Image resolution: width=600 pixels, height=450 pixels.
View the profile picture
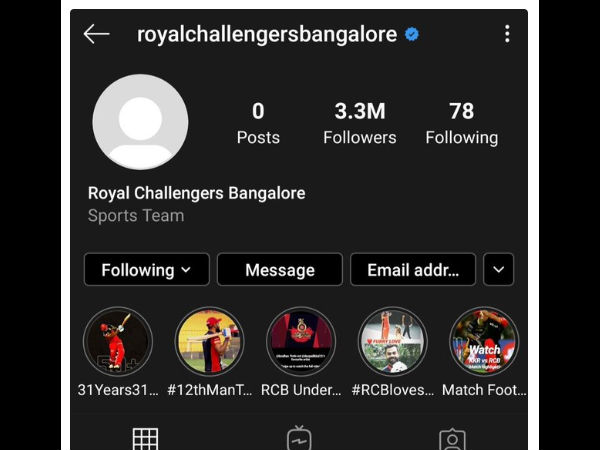coord(140,122)
